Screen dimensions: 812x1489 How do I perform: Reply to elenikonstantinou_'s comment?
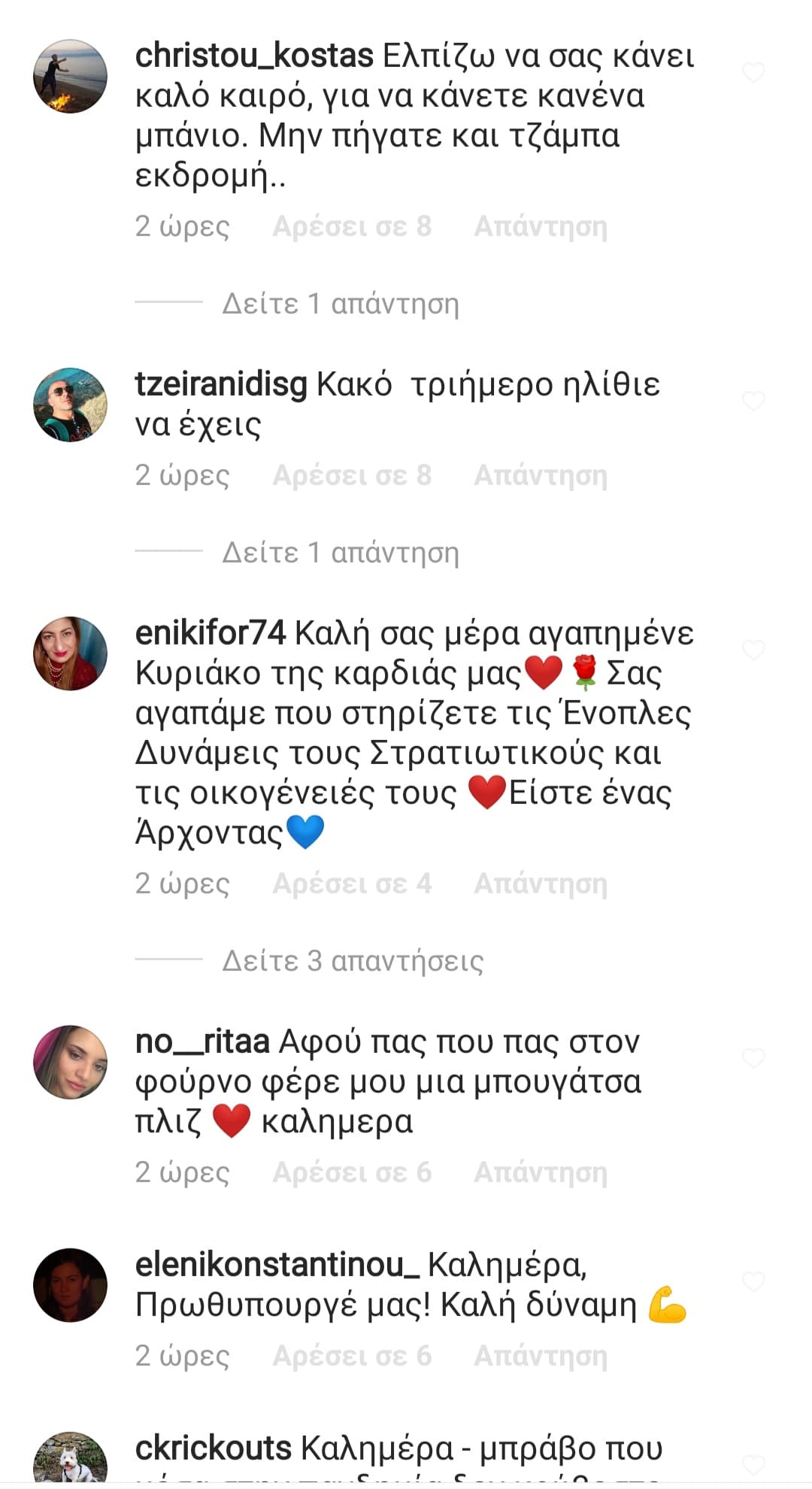click(x=540, y=1356)
